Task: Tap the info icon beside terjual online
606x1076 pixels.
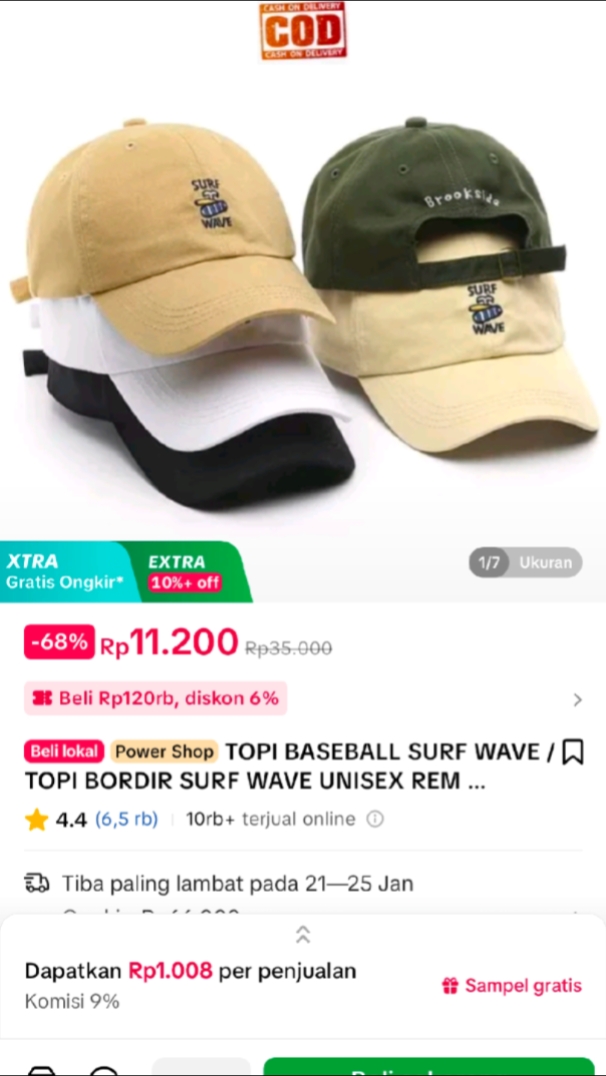Action: (x=375, y=819)
